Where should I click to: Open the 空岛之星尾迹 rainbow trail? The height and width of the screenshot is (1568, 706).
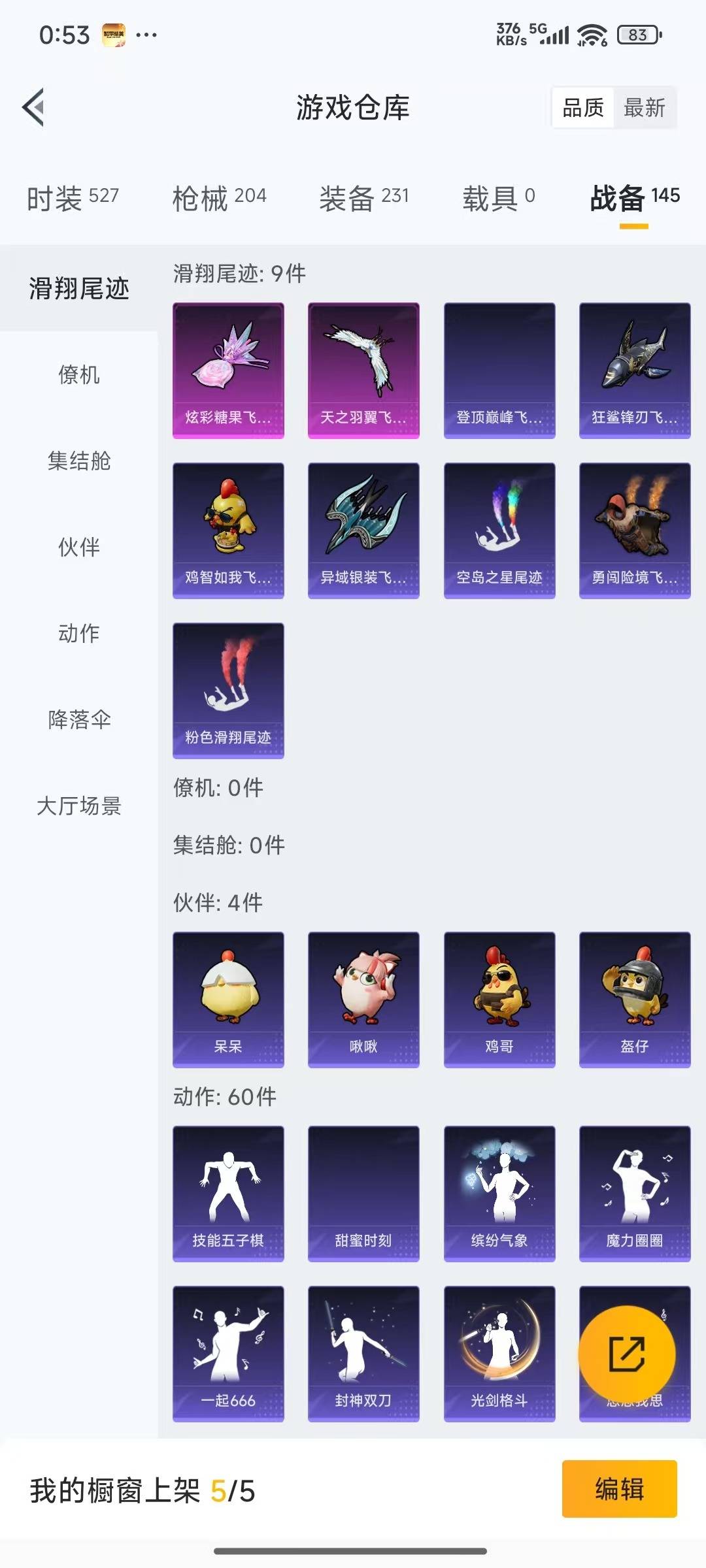tap(499, 531)
